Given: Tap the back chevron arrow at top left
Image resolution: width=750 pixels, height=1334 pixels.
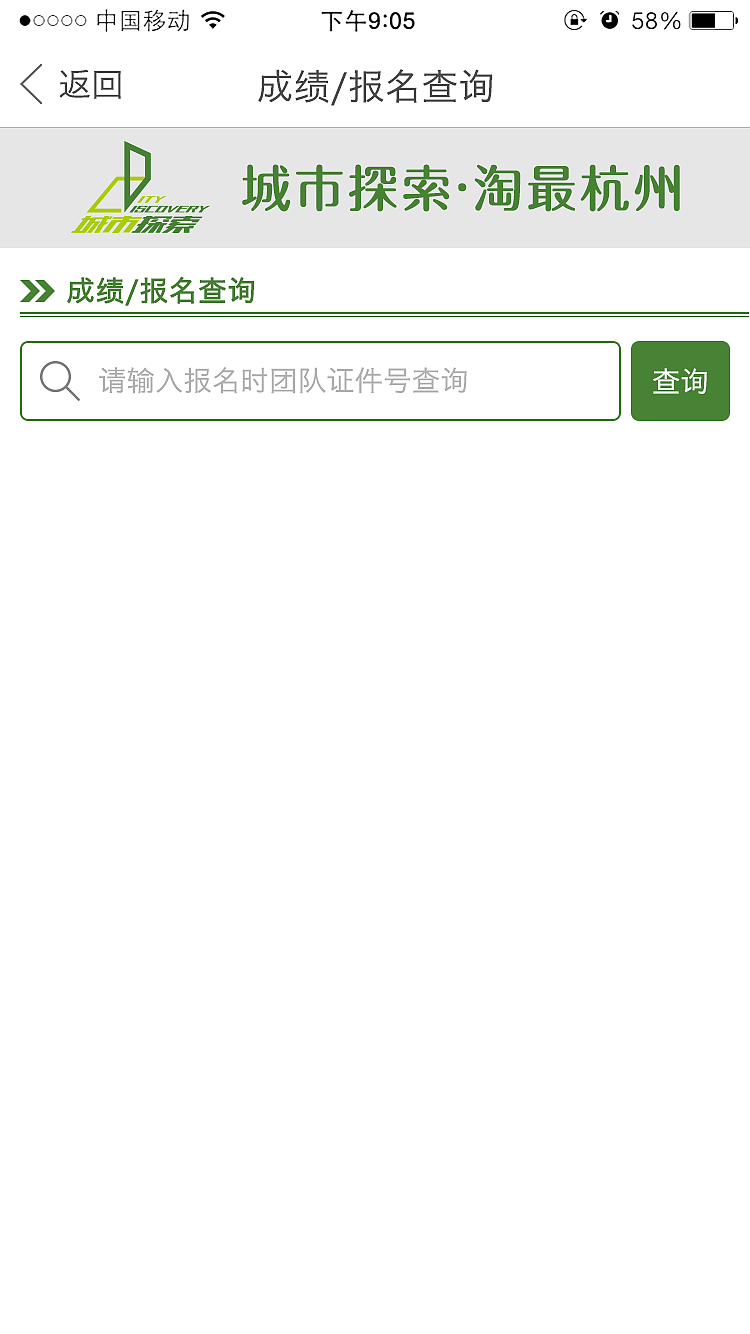Looking at the screenshot, I should [x=30, y=86].
